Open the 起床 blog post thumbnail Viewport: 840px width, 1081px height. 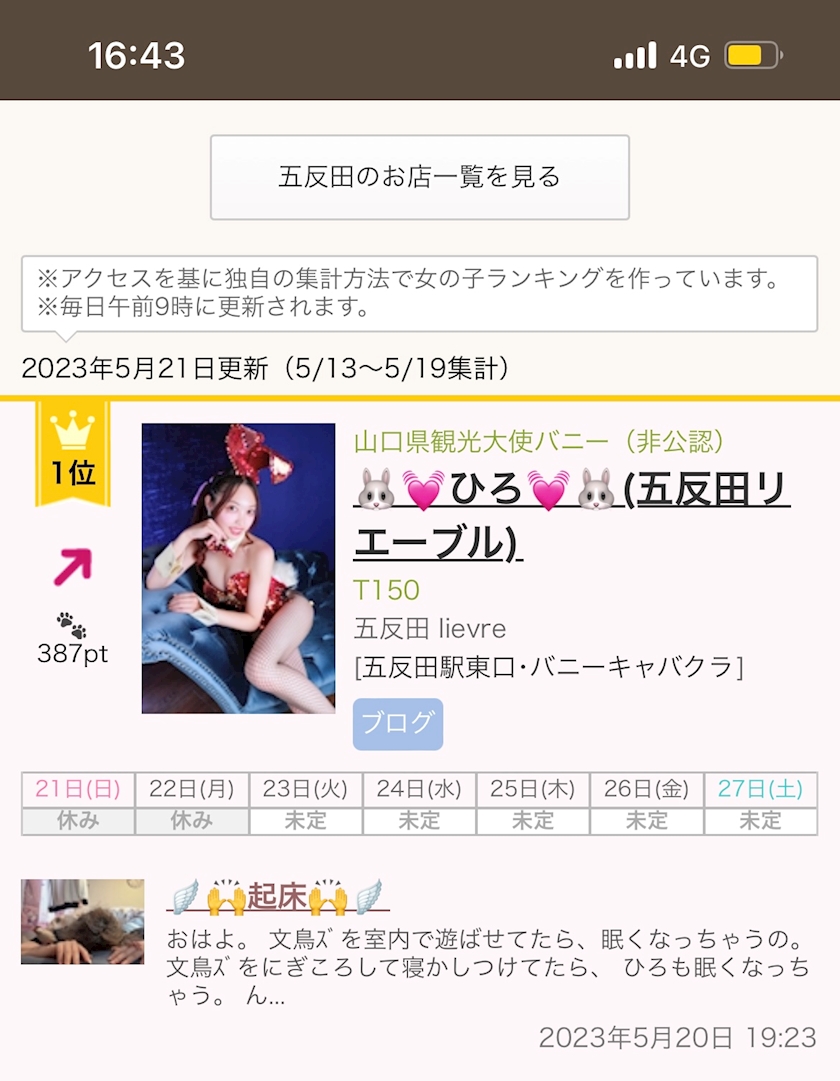tap(82, 921)
